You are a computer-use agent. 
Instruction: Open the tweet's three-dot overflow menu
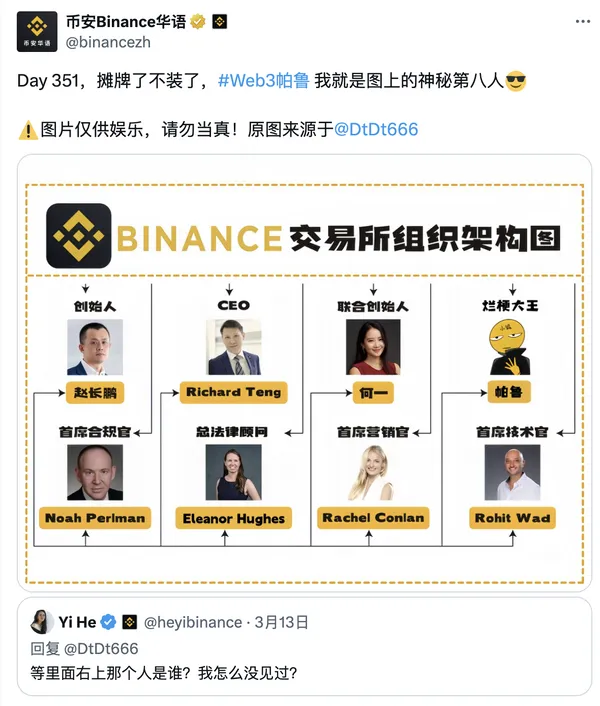[577, 22]
